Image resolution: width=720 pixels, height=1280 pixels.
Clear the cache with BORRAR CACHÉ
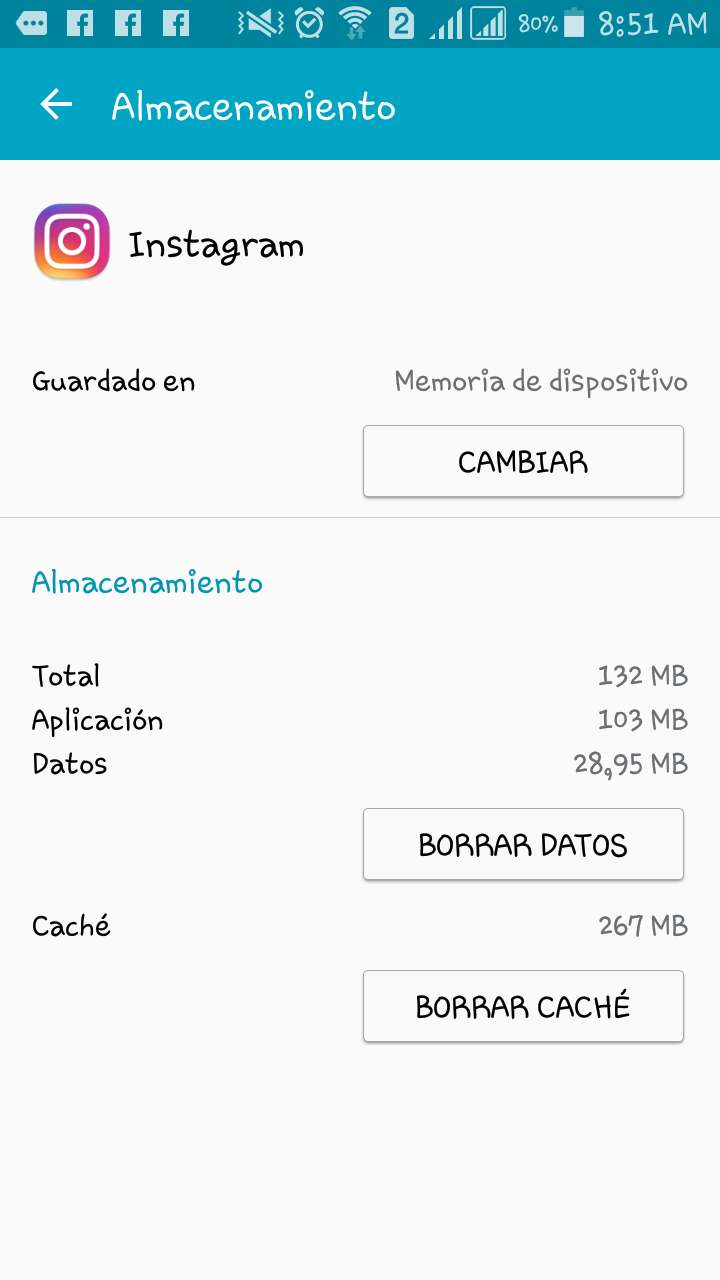523,1006
